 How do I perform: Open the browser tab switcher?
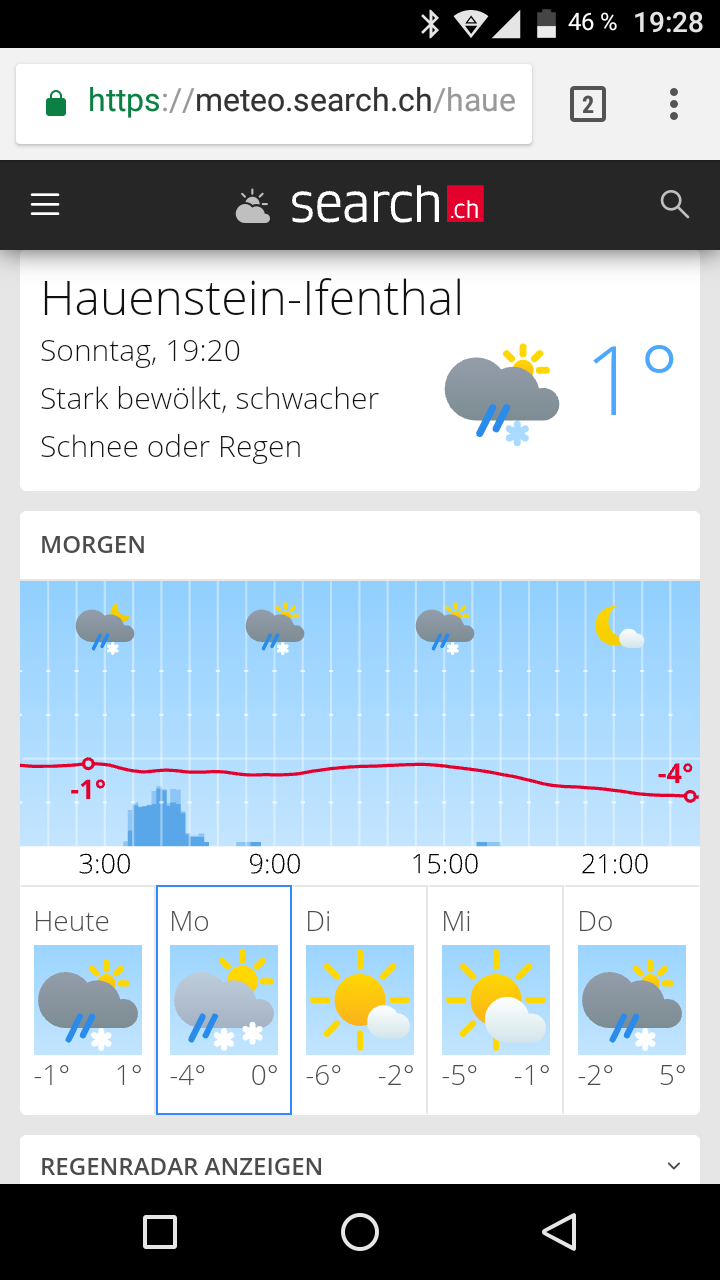[x=588, y=104]
